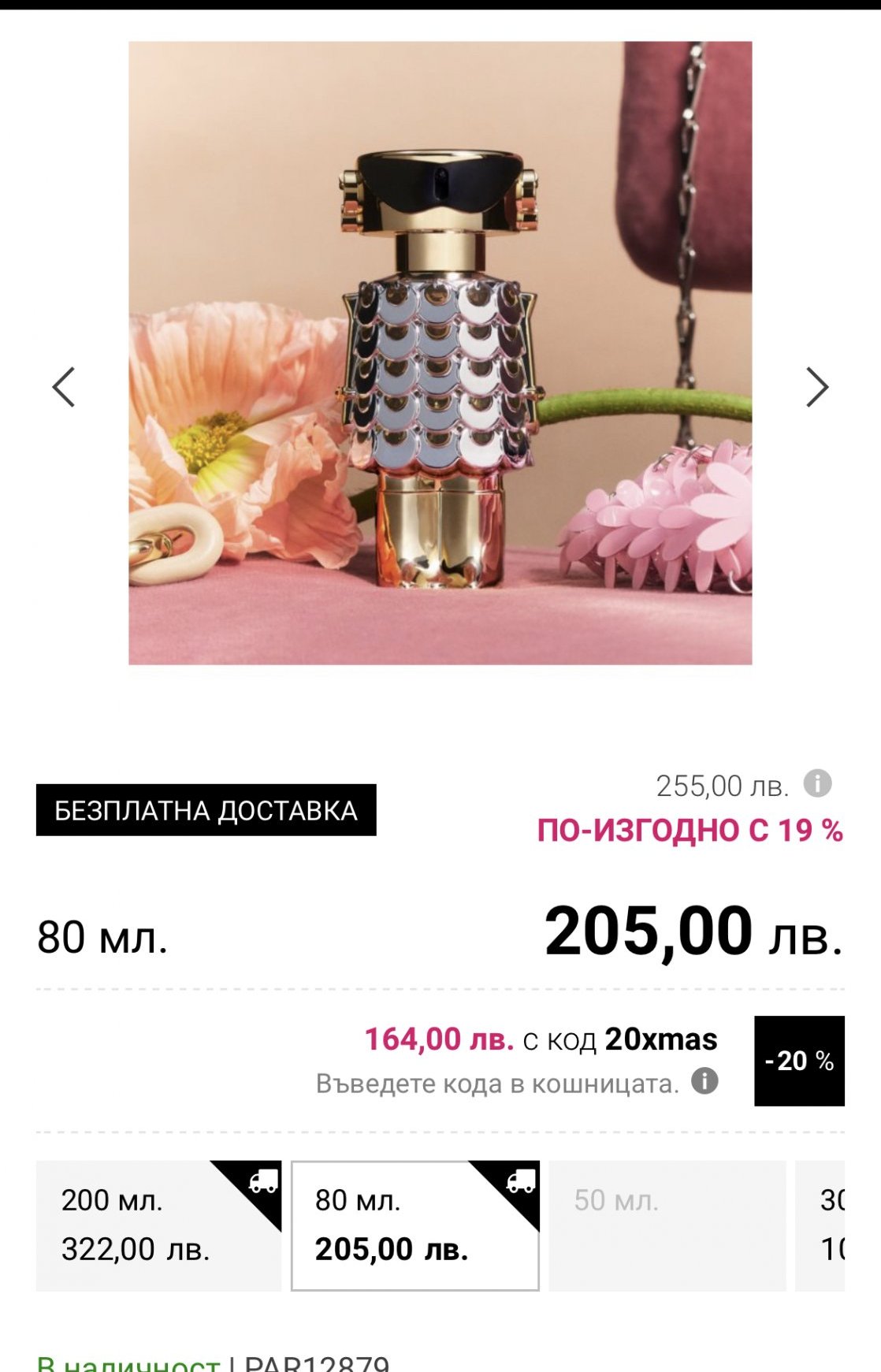
Task: Open the perfume product photo
Action: tap(440, 353)
